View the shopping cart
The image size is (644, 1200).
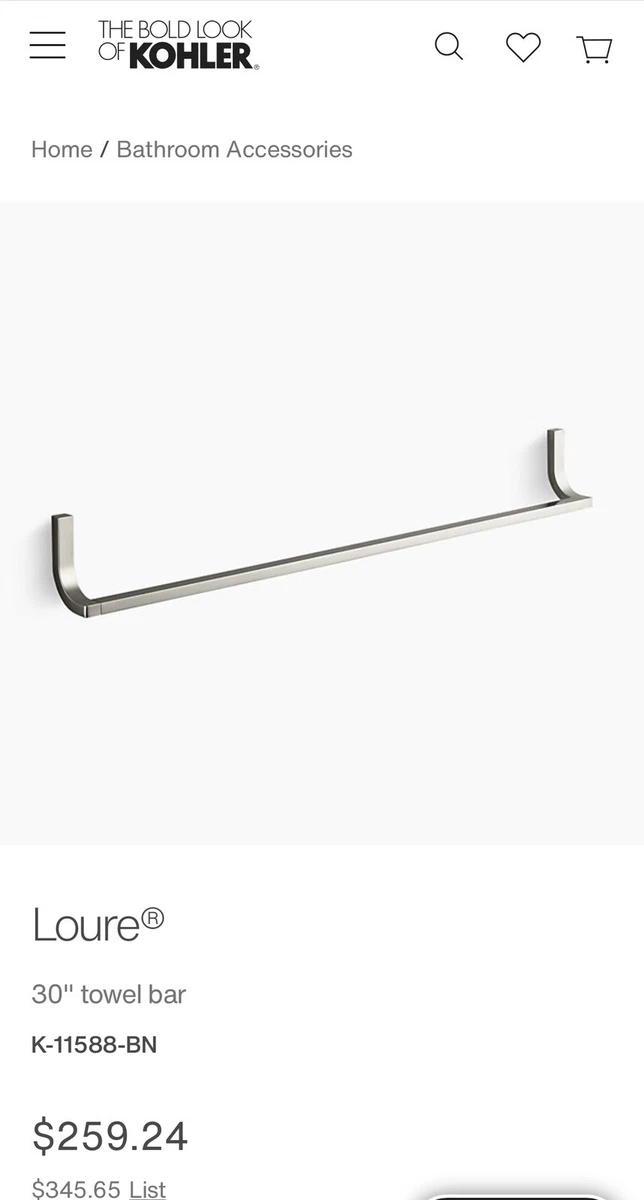[594, 48]
